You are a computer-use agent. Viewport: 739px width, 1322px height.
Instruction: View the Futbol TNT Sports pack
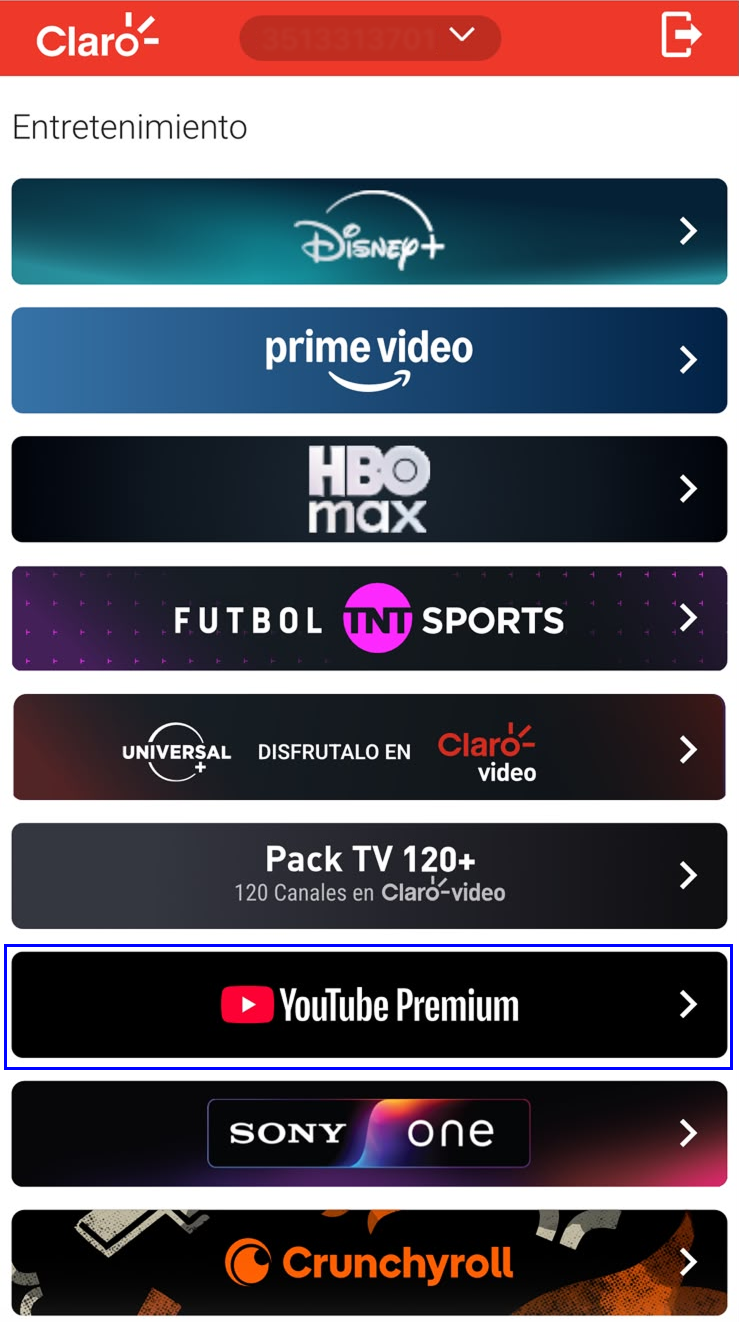[x=369, y=618]
